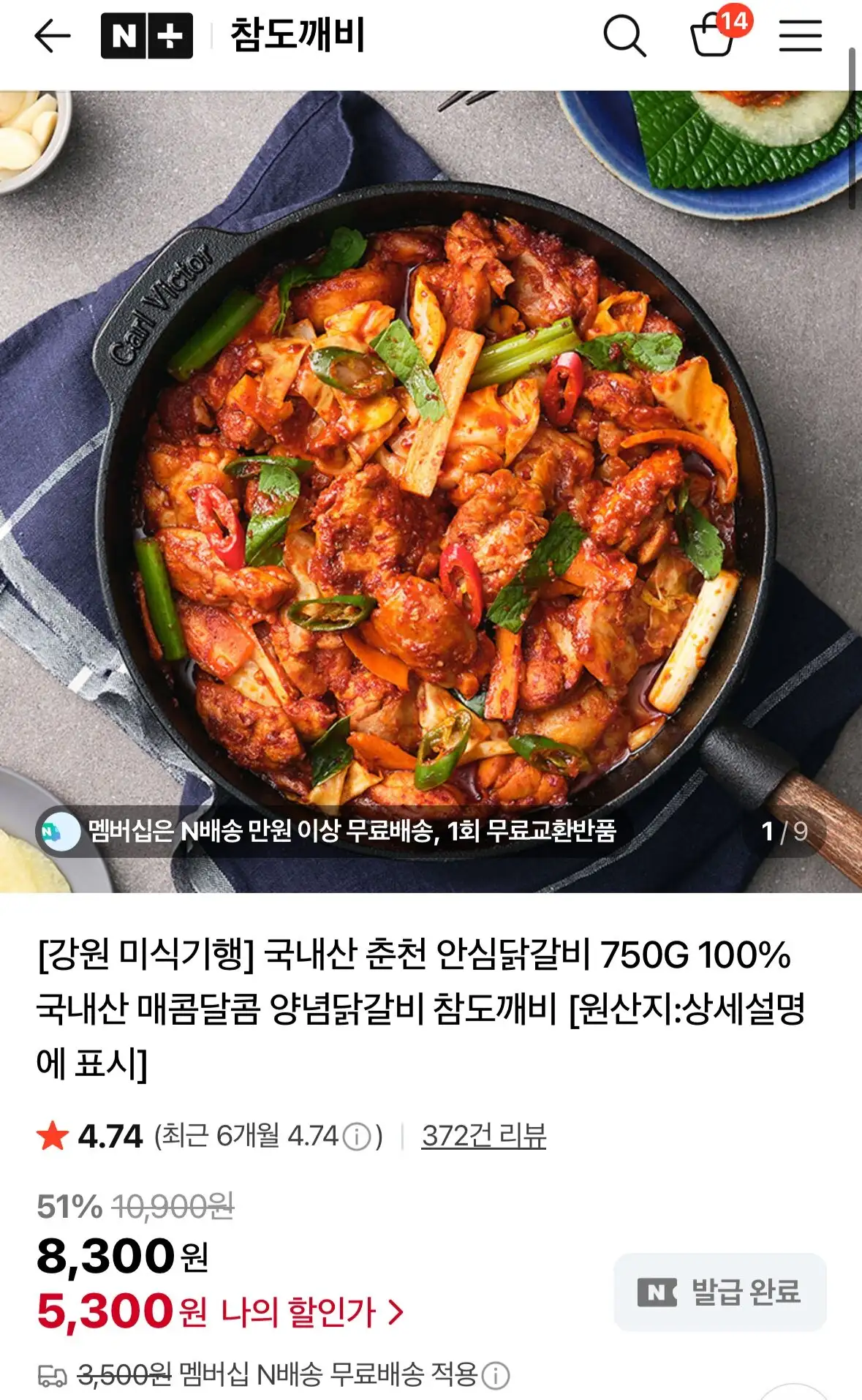Viewport: 862px width, 1400px height.
Task: Show info on 멤버십 N배송 free shipping
Action: [496, 1376]
